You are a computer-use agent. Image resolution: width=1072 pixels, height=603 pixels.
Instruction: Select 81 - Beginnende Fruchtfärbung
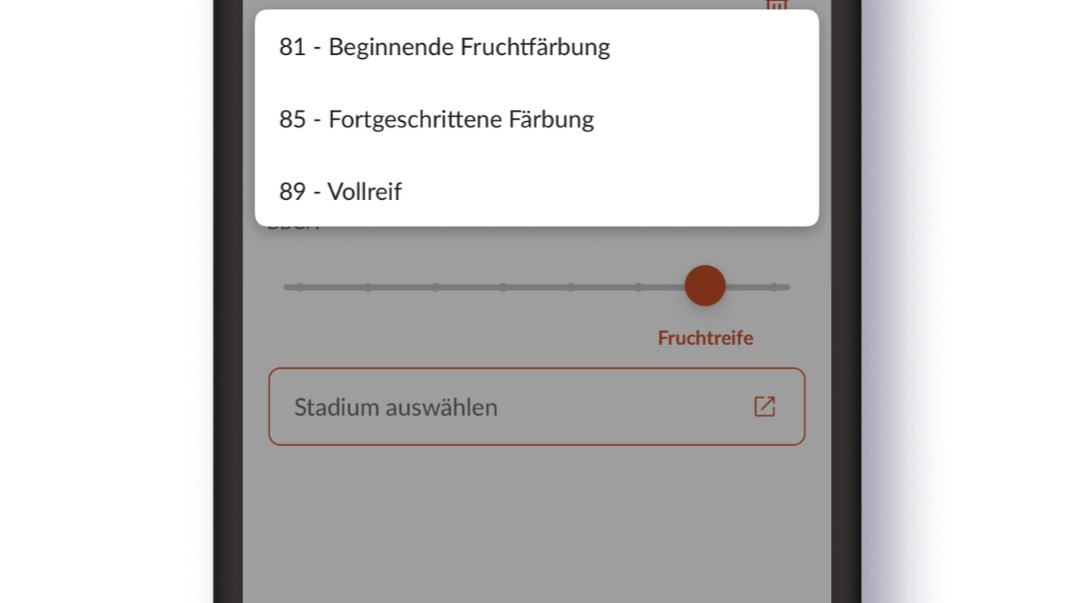tap(444, 47)
